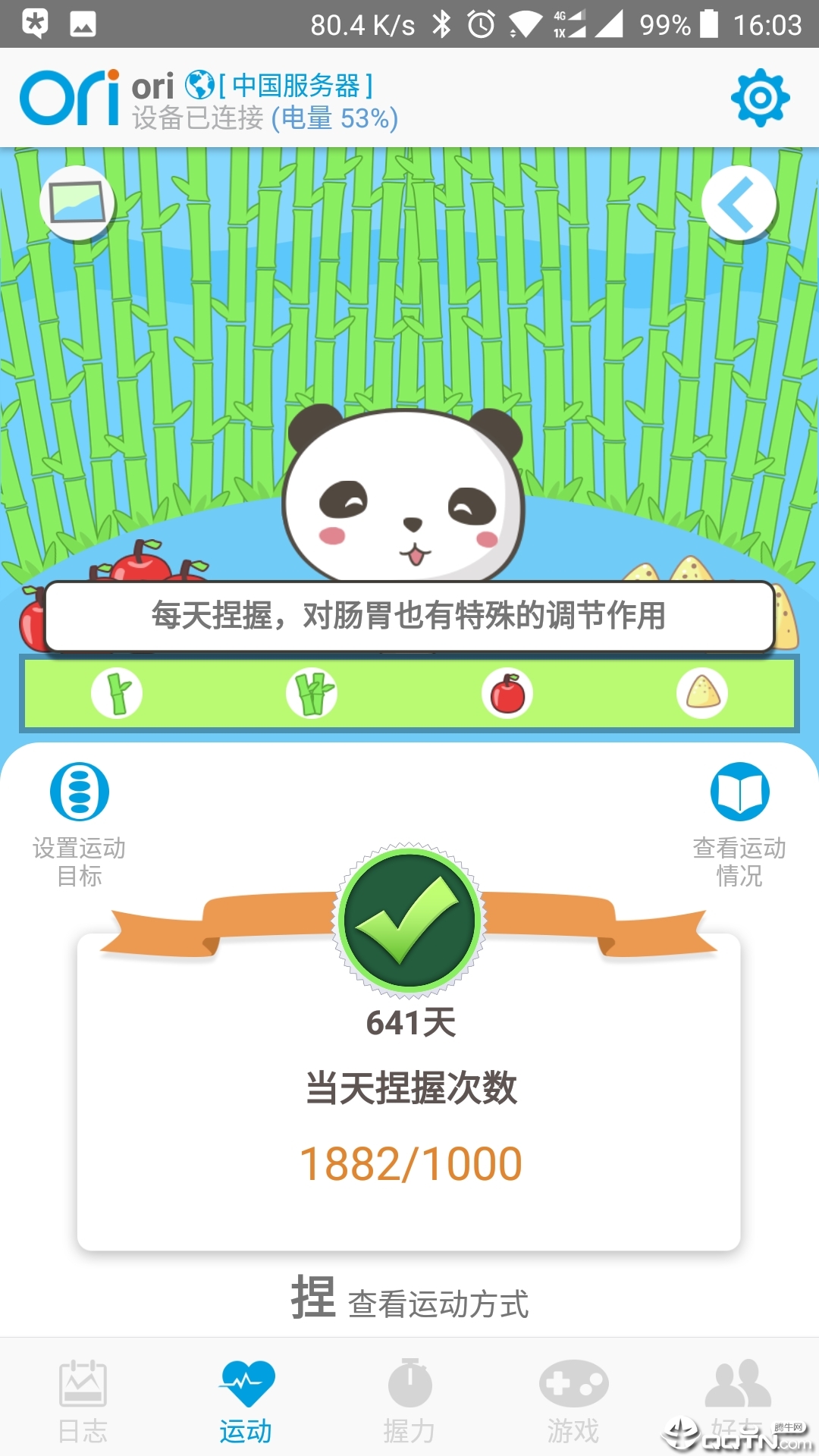
Task: Select the apple food item
Action: tap(507, 693)
